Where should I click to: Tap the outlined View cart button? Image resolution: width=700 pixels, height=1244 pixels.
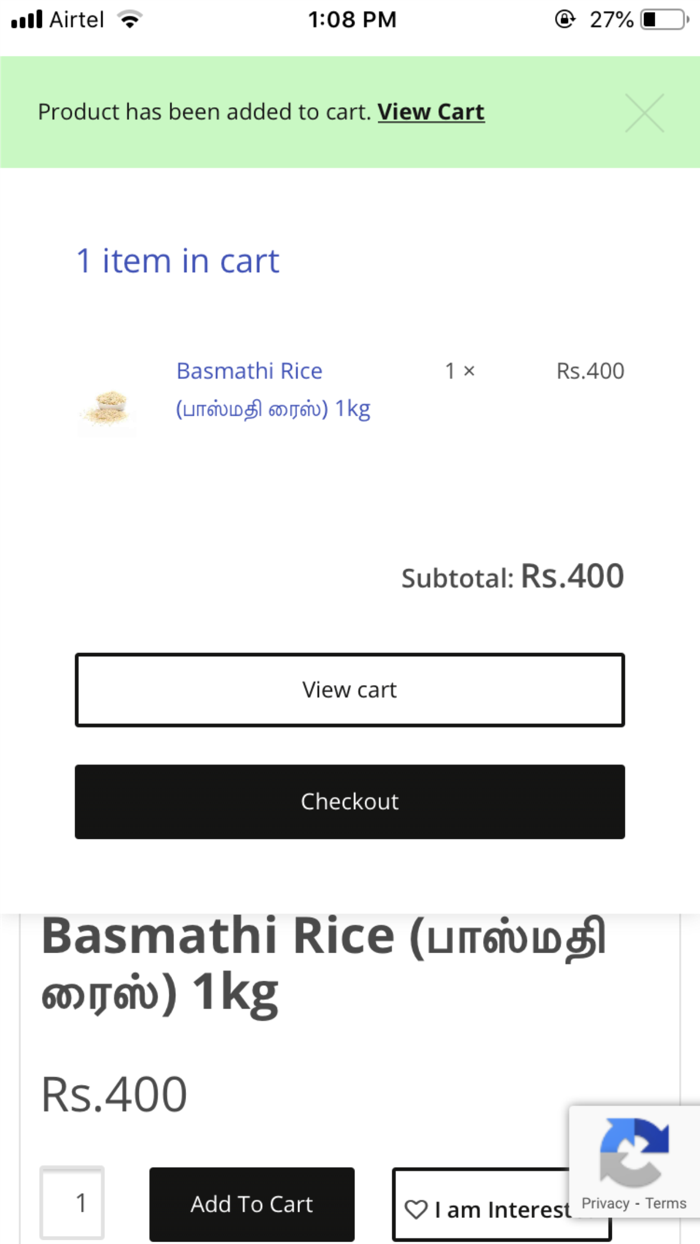(x=350, y=690)
